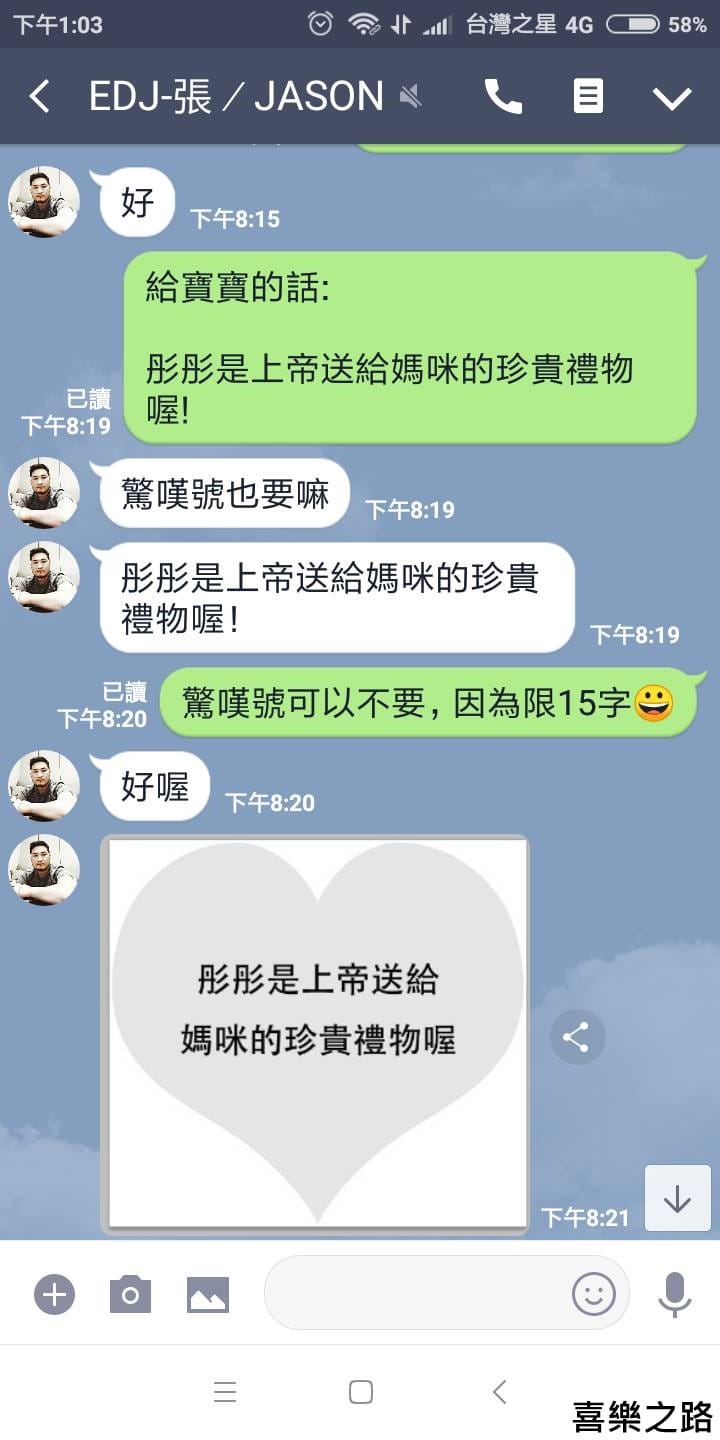Open the heart message image
This screenshot has height=1440, width=720.
coord(317,1033)
